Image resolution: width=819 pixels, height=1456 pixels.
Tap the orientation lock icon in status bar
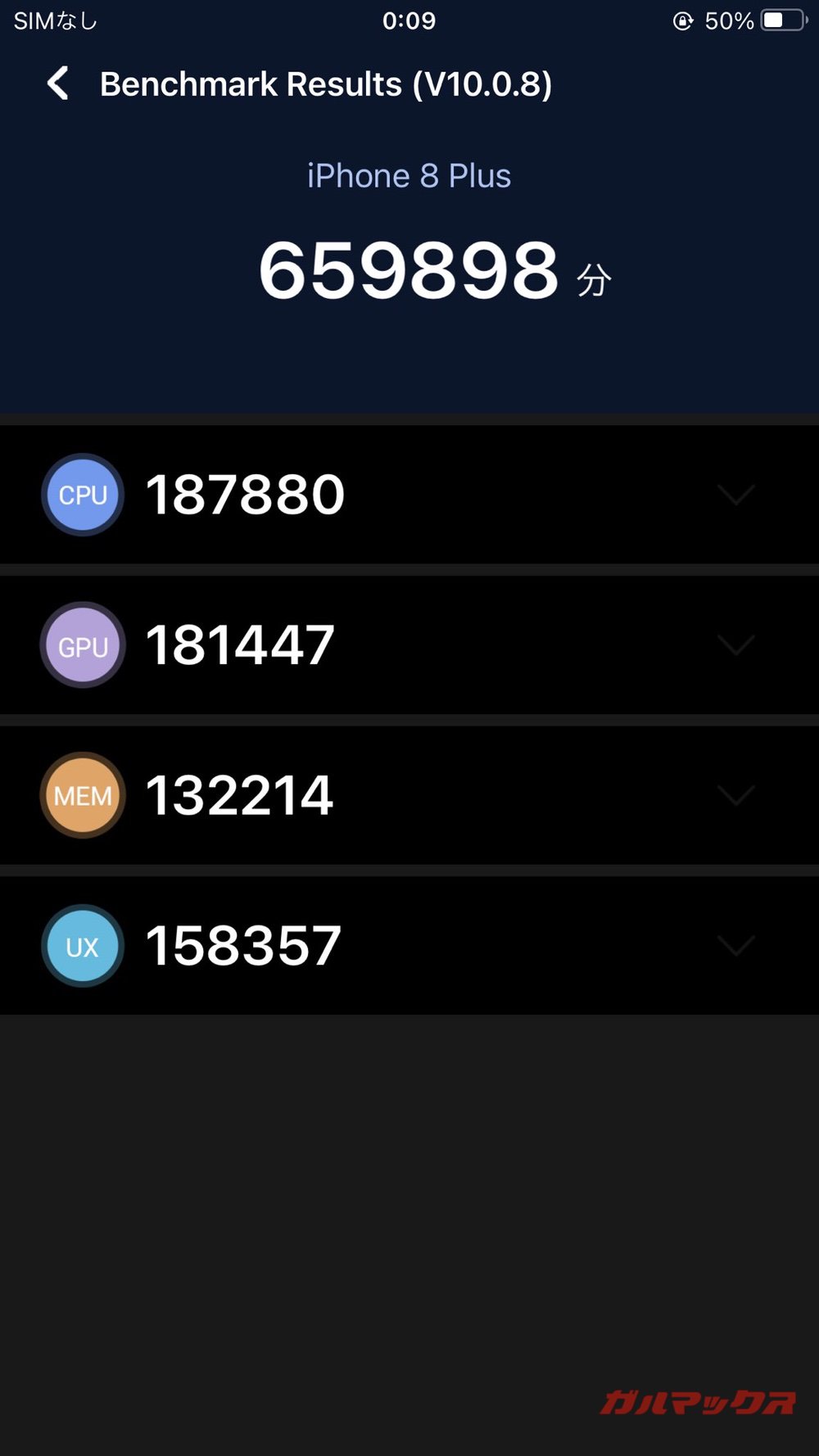pyautogui.click(x=681, y=20)
